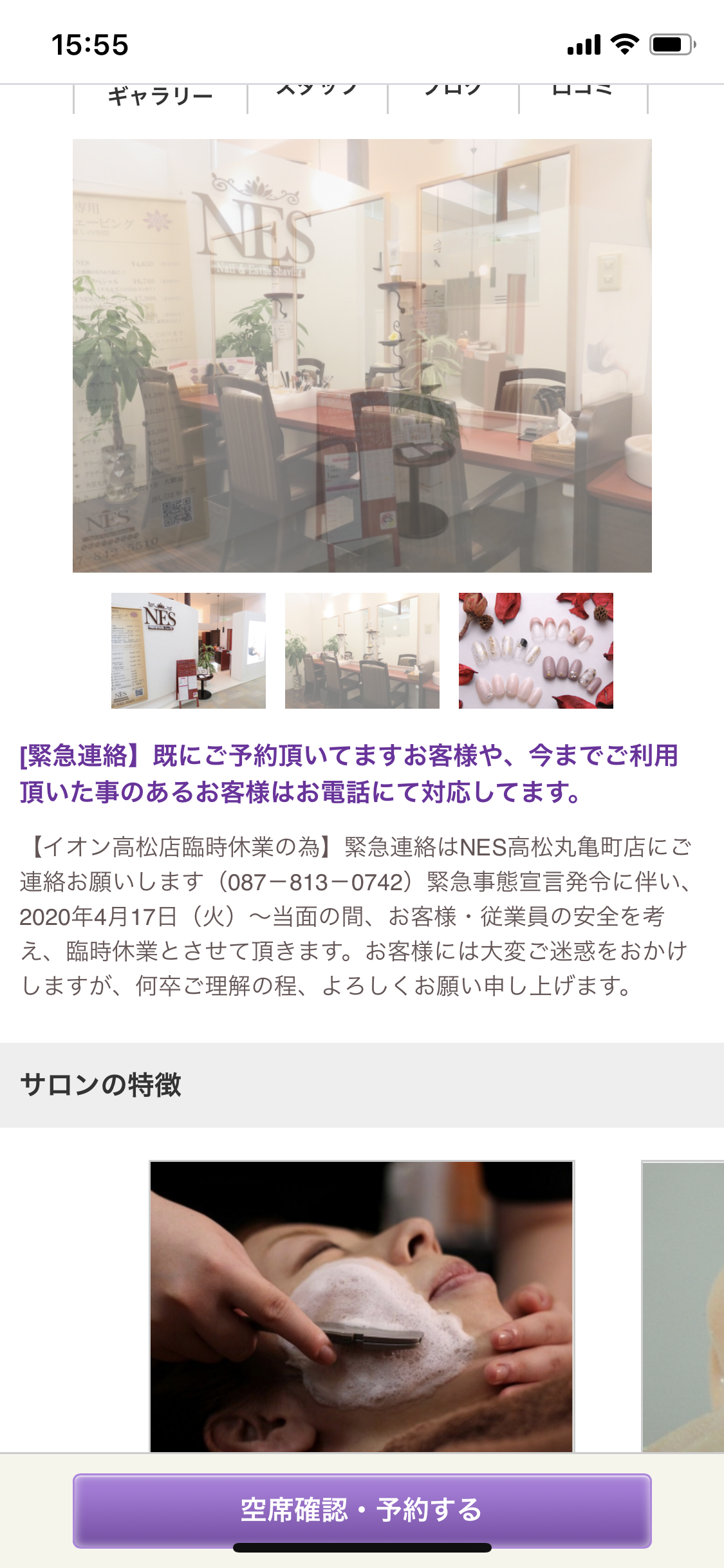Image resolution: width=724 pixels, height=1568 pixels.
Task: Tap the large salon interior photo
Action: click(x=362, y=355)
